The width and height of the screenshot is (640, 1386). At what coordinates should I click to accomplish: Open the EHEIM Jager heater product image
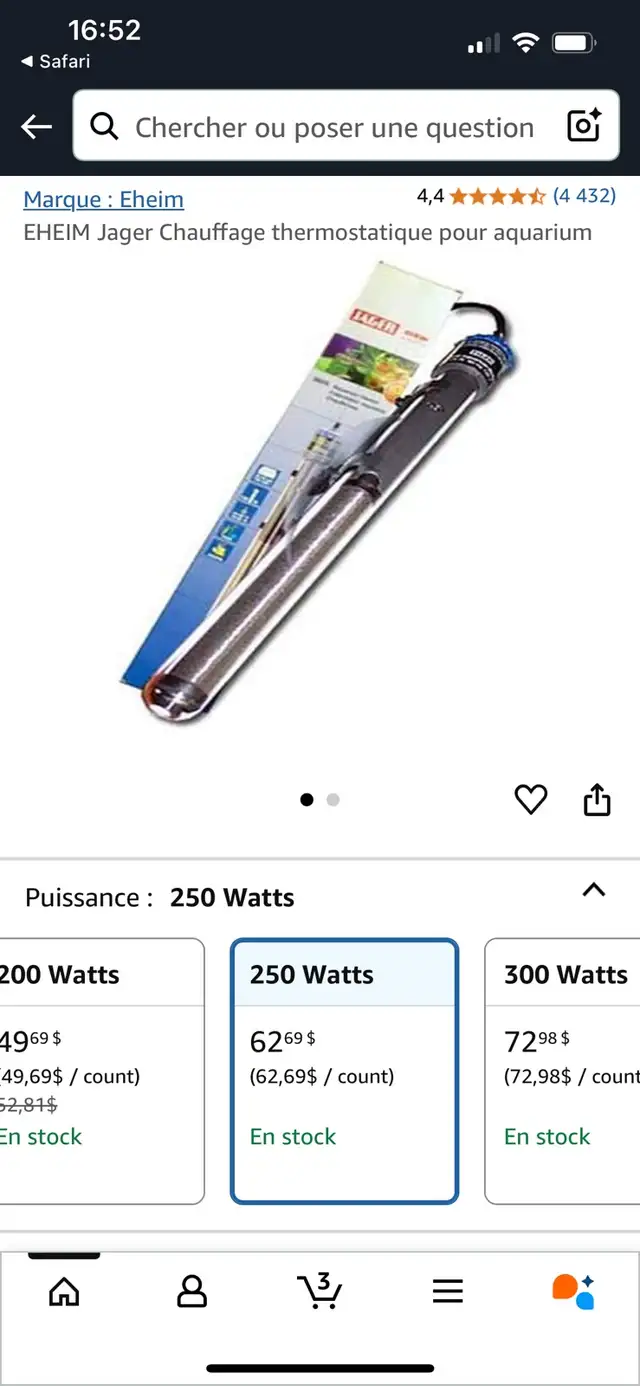[320, 500]
